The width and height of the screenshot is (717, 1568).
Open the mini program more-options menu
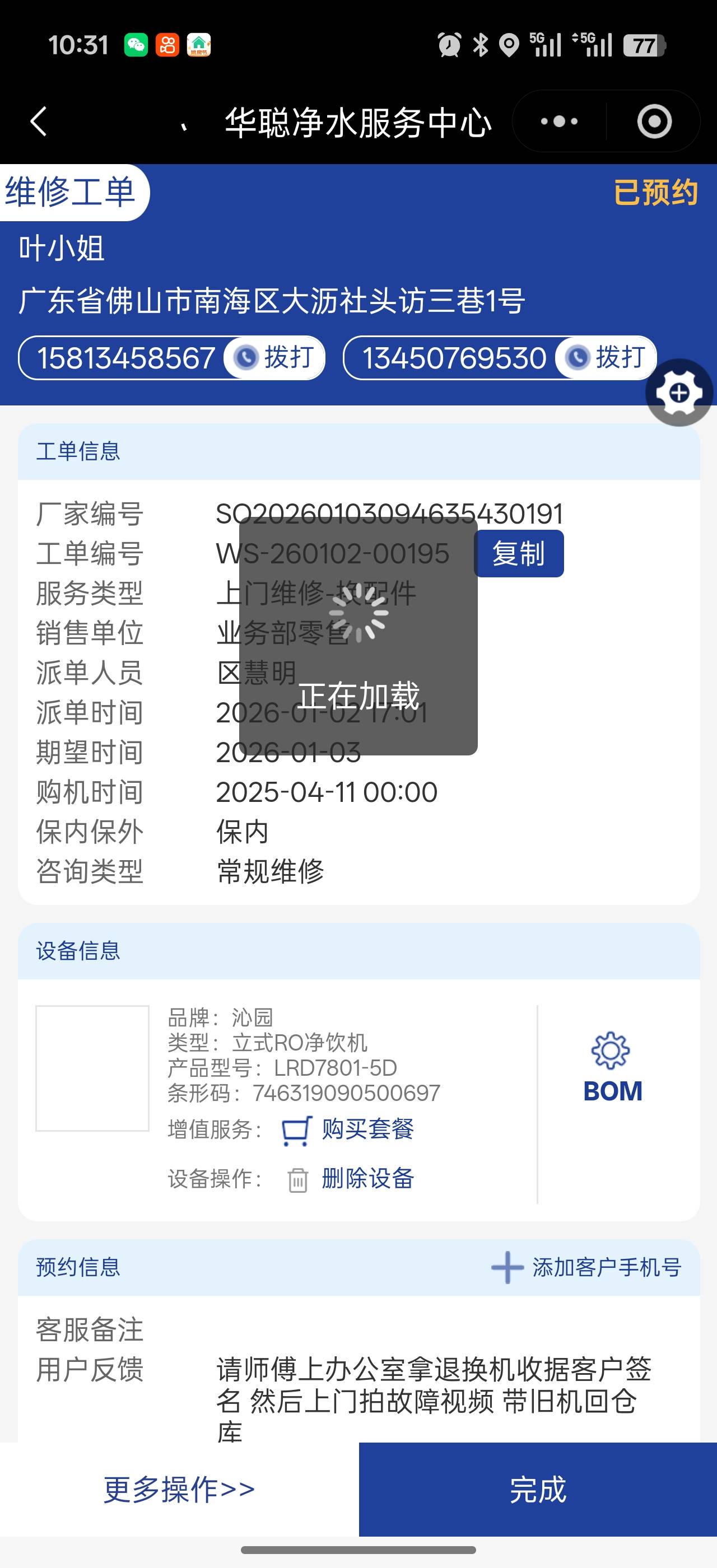[558, 121]
